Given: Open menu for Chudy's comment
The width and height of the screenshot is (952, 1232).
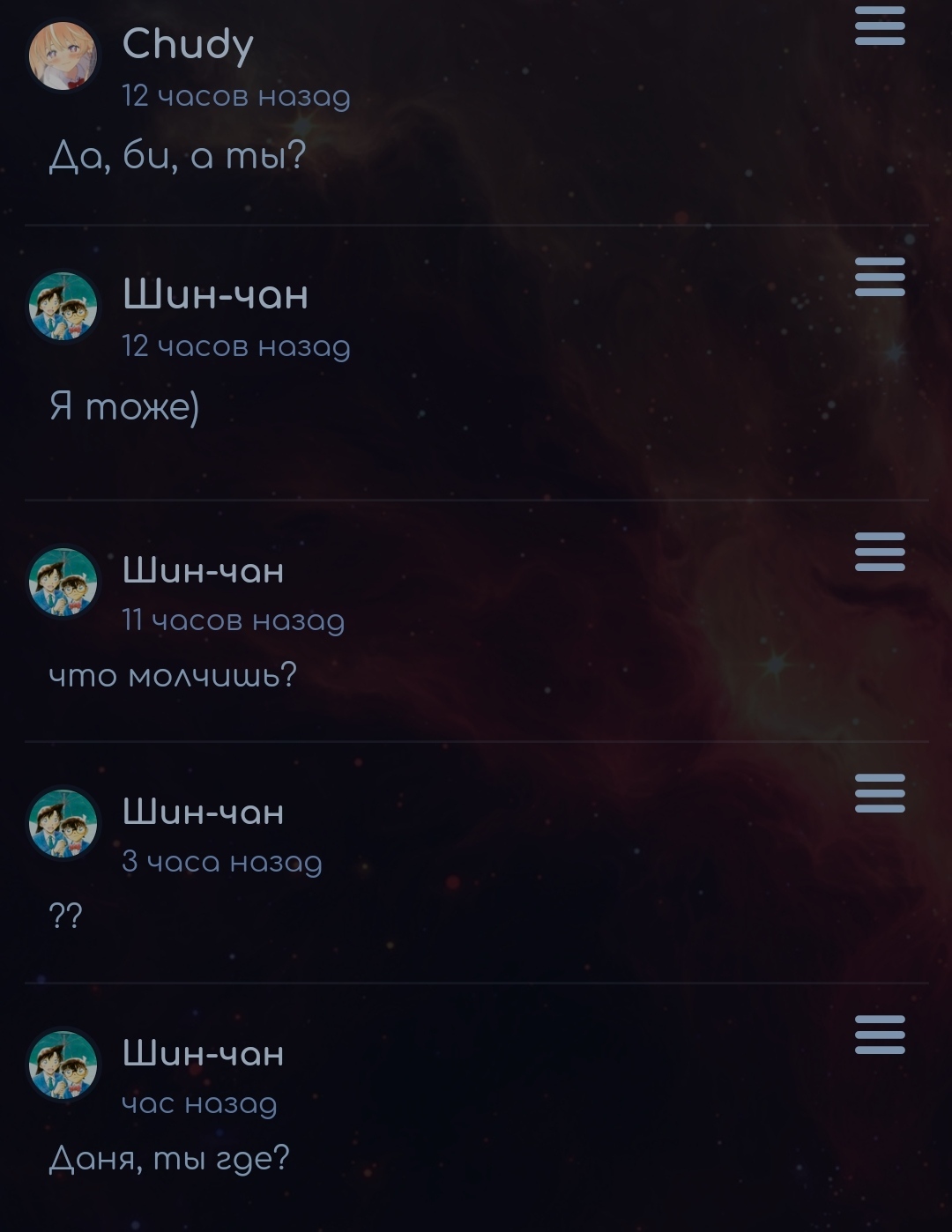Looking at the screenshot, I should (880, 26).
